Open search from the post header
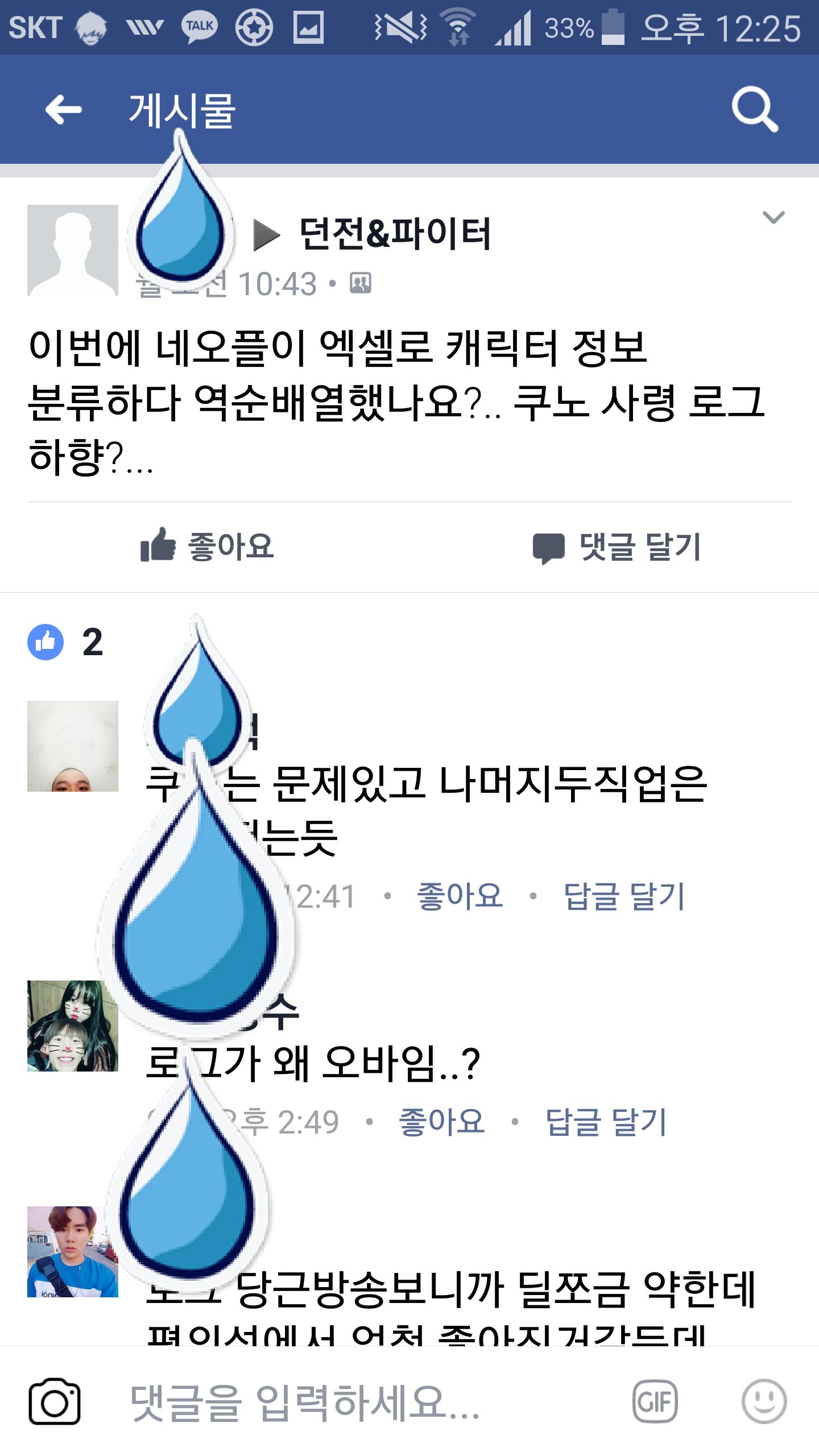This screenshot has height=1456, width=819. (x=755, y=110)
